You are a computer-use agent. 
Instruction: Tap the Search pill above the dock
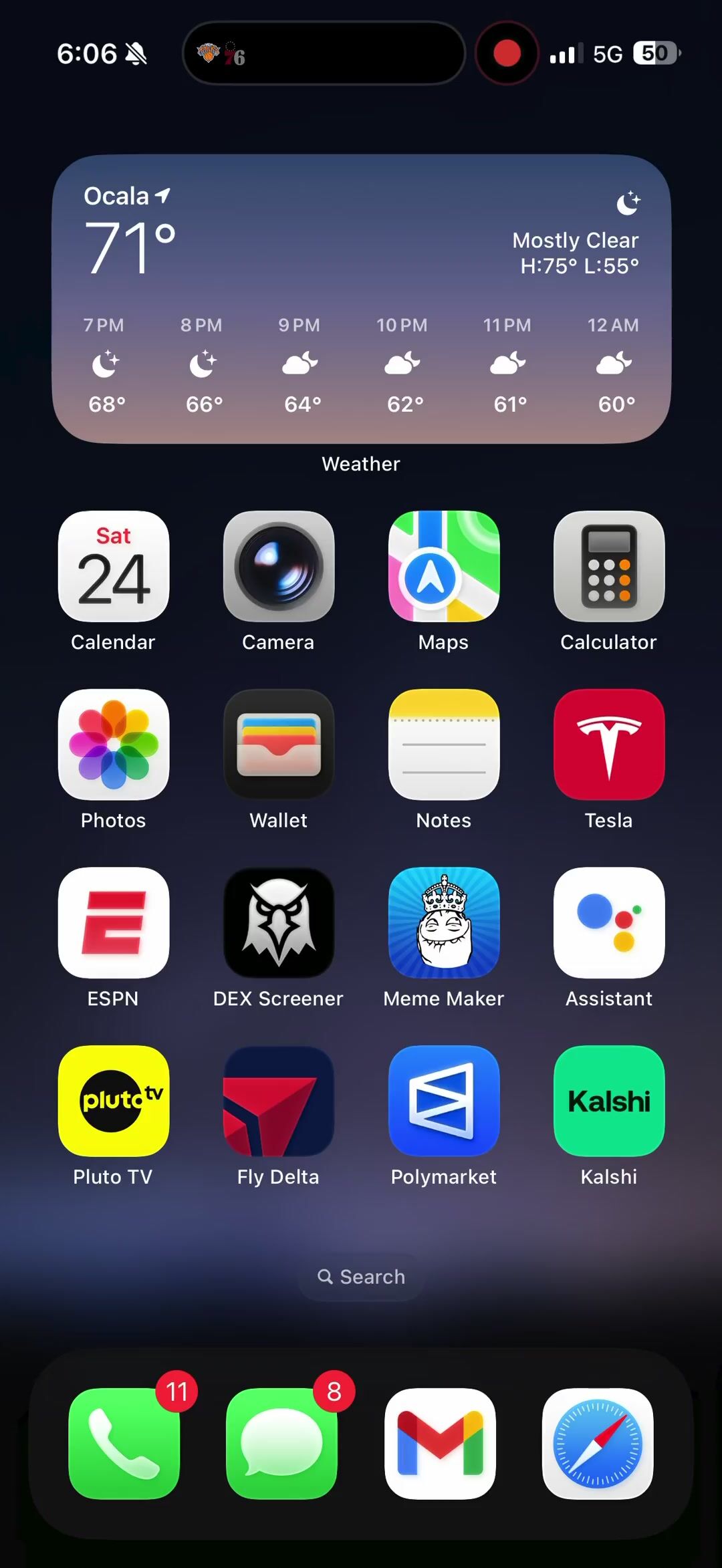pyautogui.click(x=361, y=1277)
